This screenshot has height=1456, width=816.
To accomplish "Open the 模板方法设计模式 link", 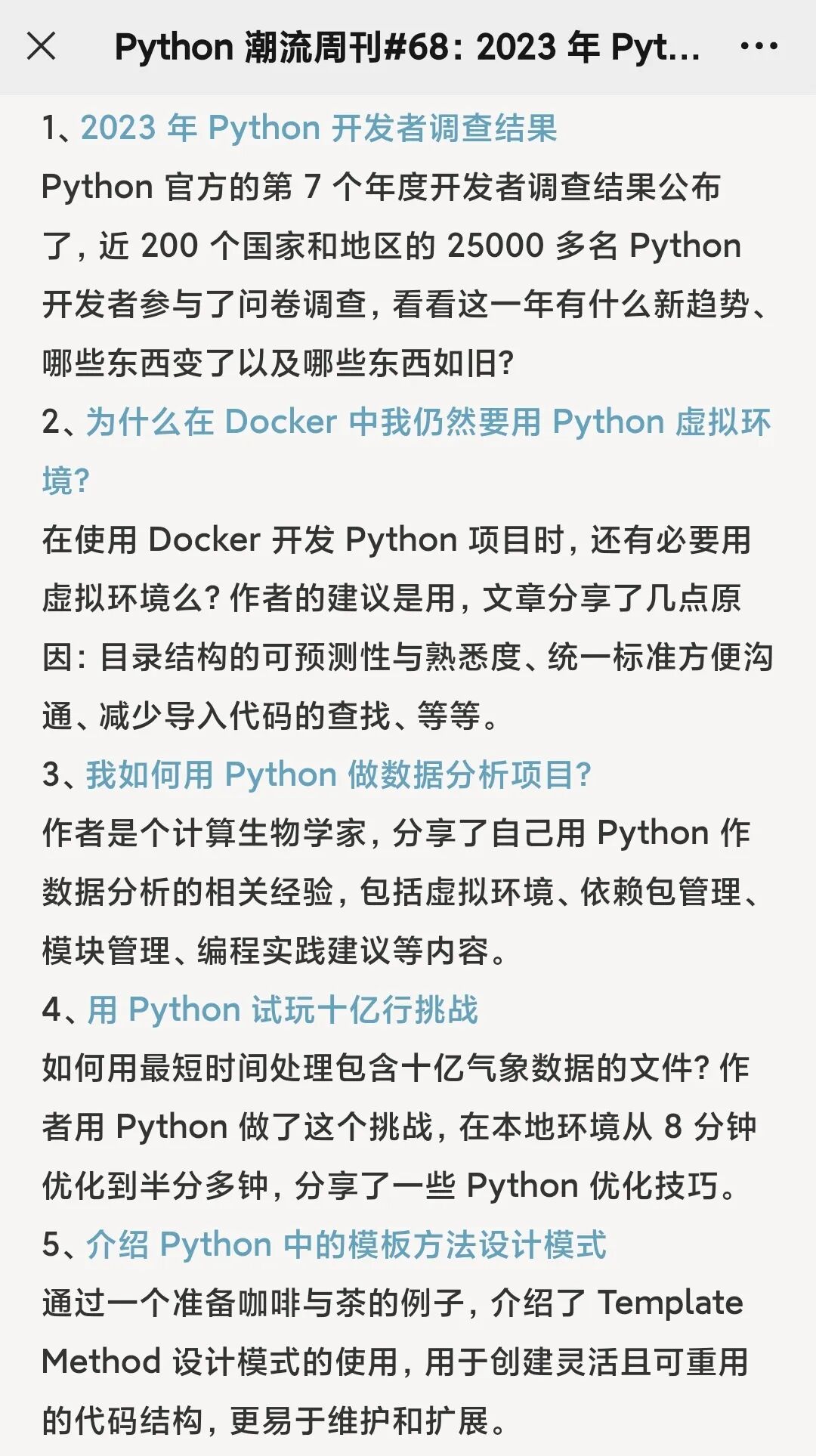I will tap(346, 1244).
